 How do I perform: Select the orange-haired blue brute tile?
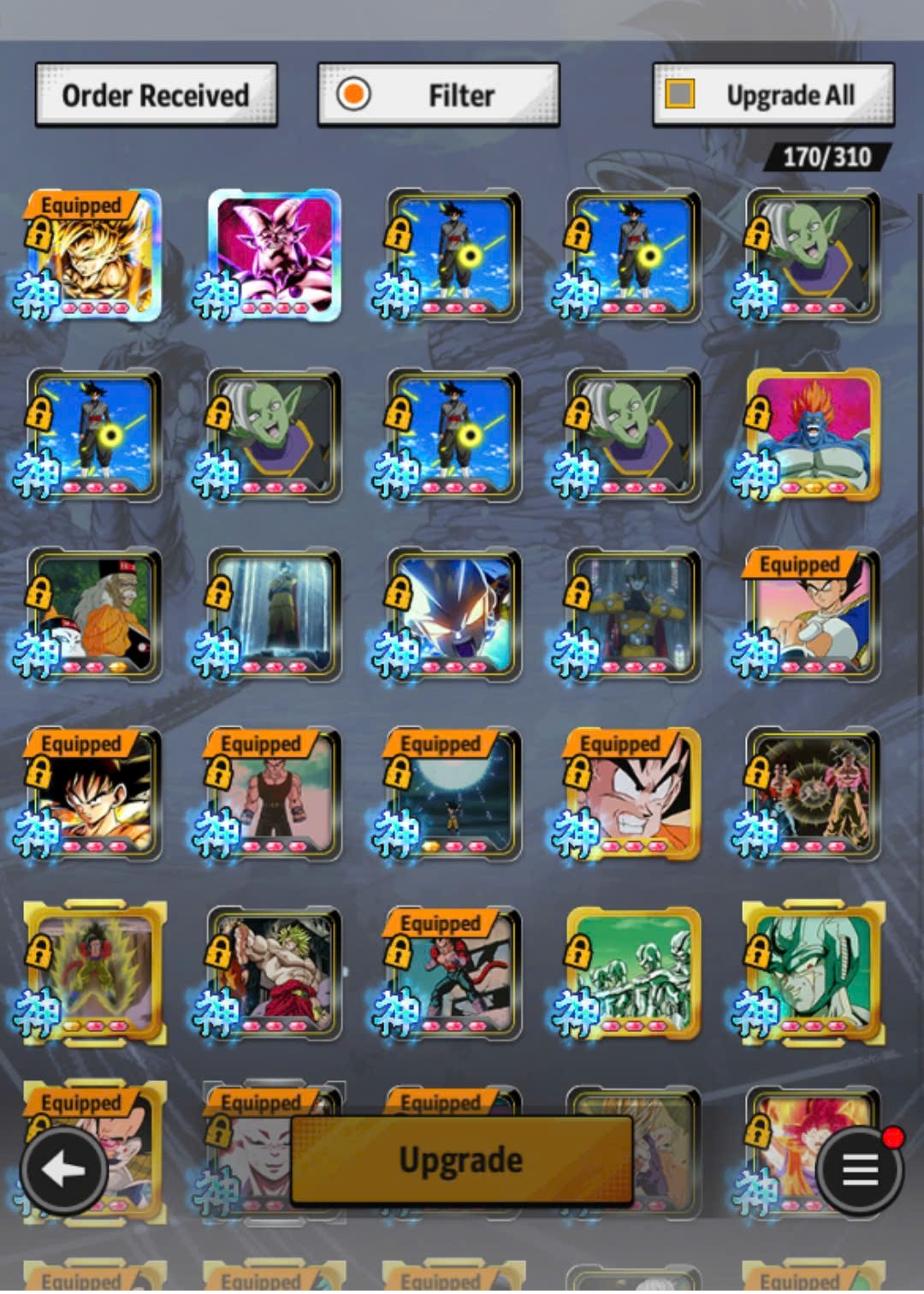[812, 435]
